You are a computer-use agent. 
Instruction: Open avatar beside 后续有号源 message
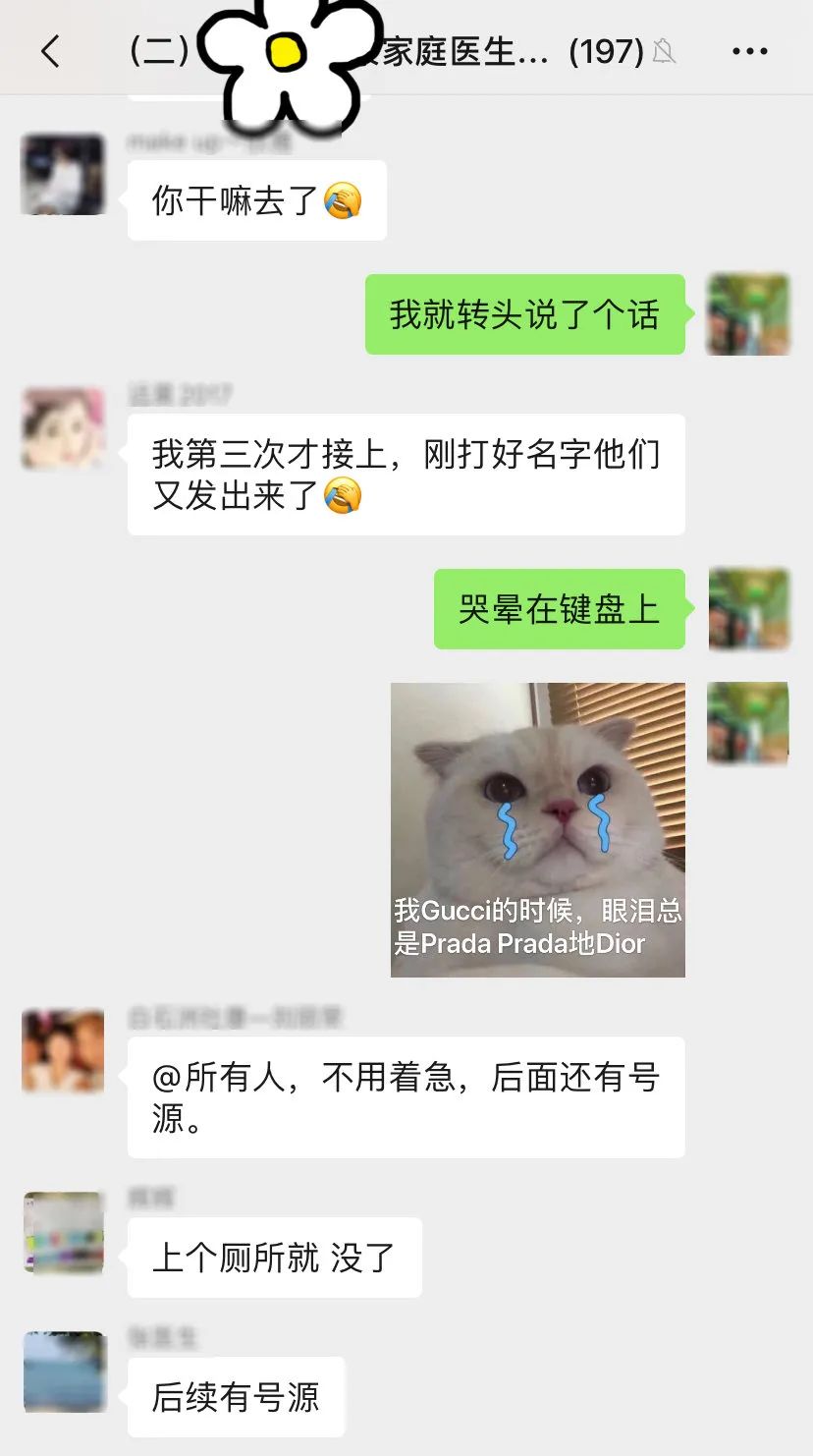tap(64, 1372)
